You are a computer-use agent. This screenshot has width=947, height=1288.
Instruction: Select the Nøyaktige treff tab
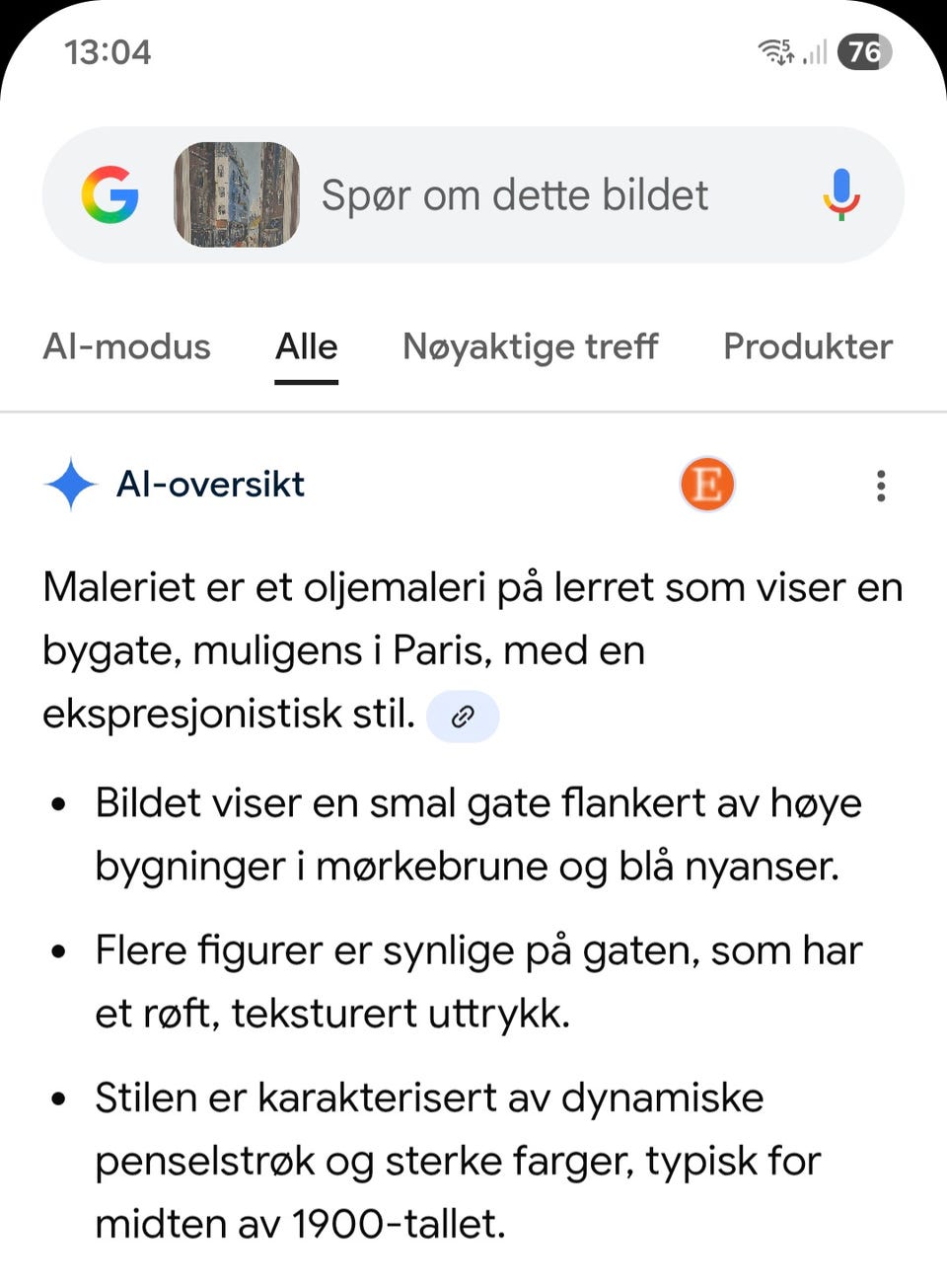point(530,346)
